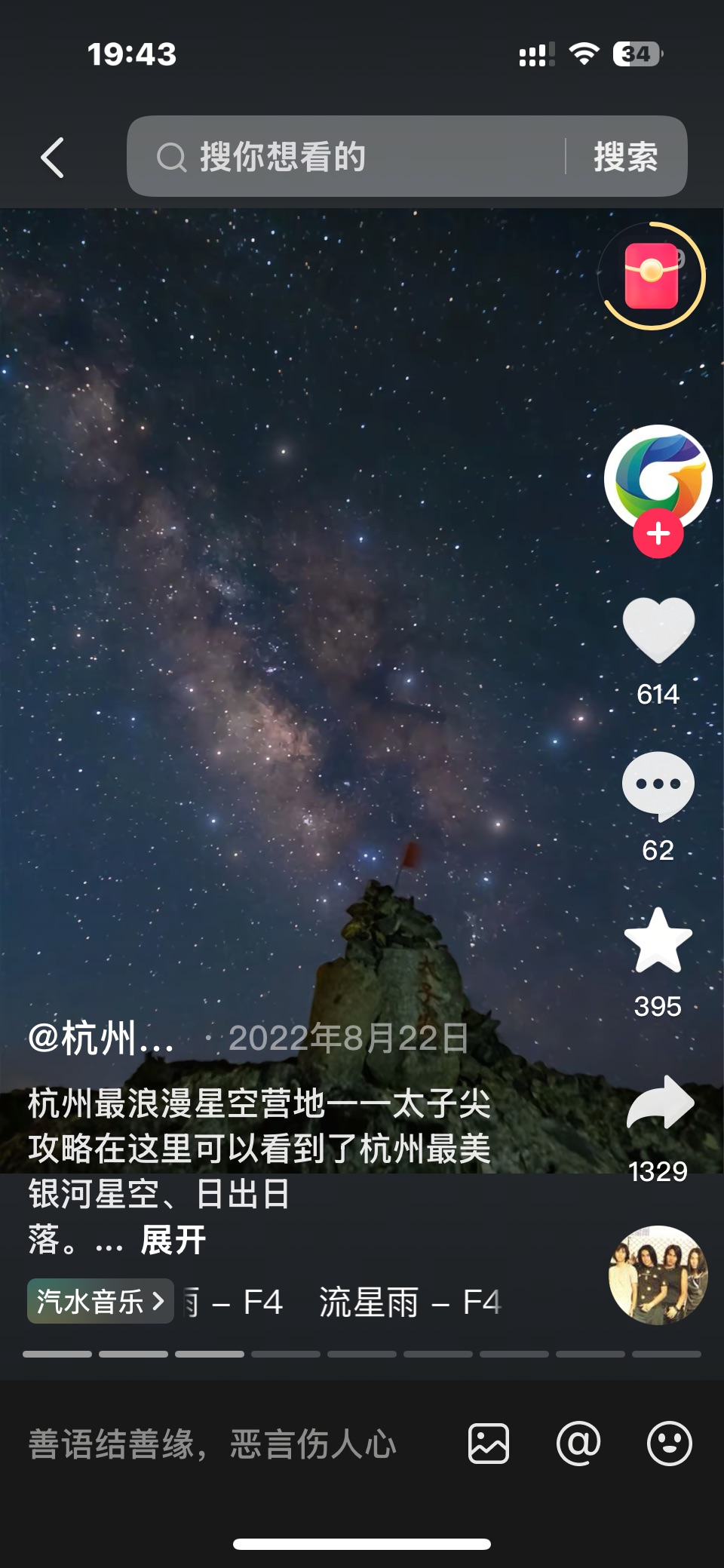Open the author's profile avatar
Image resolution: width=724 pixels, height=1568 pixels.
(658, 477)
